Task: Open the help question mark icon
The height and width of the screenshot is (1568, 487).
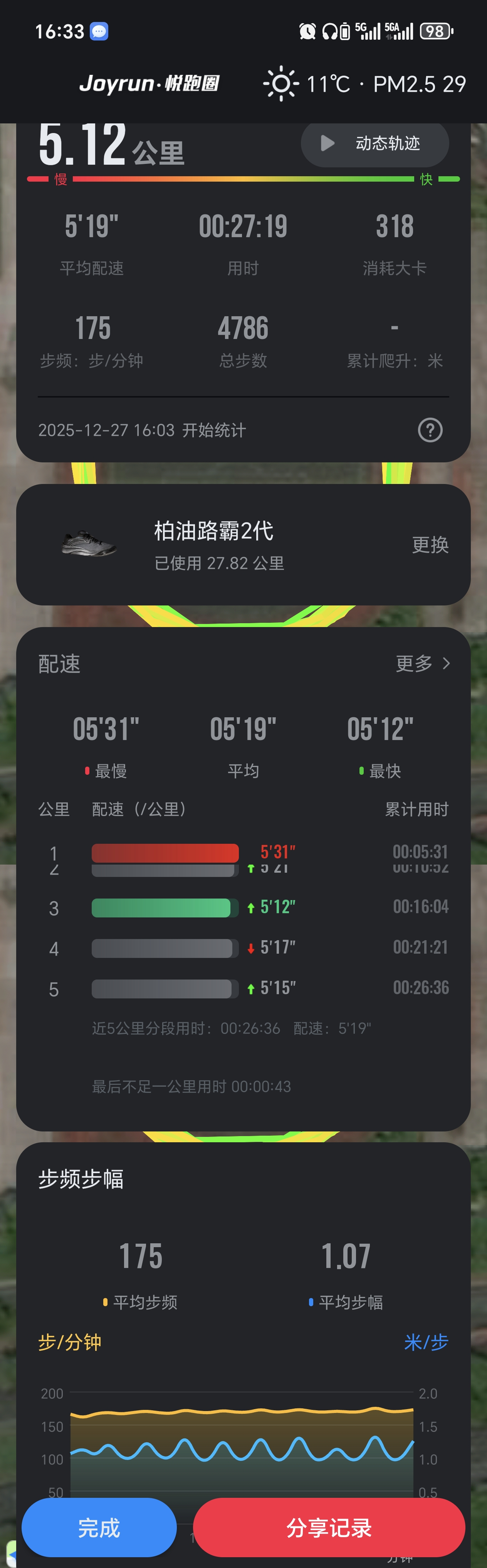Action: coord(430,430)
